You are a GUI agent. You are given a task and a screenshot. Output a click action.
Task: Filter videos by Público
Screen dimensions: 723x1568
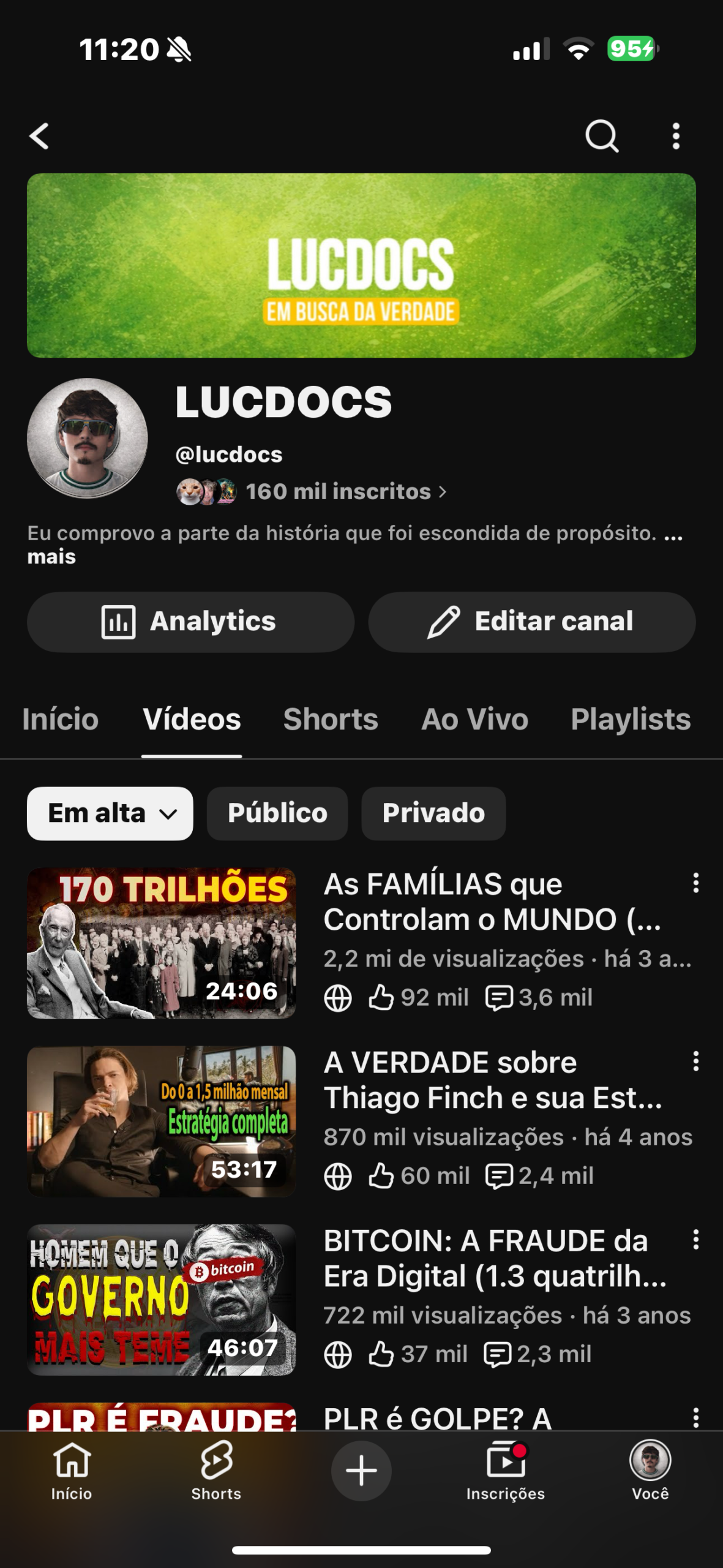pos(277,813)
